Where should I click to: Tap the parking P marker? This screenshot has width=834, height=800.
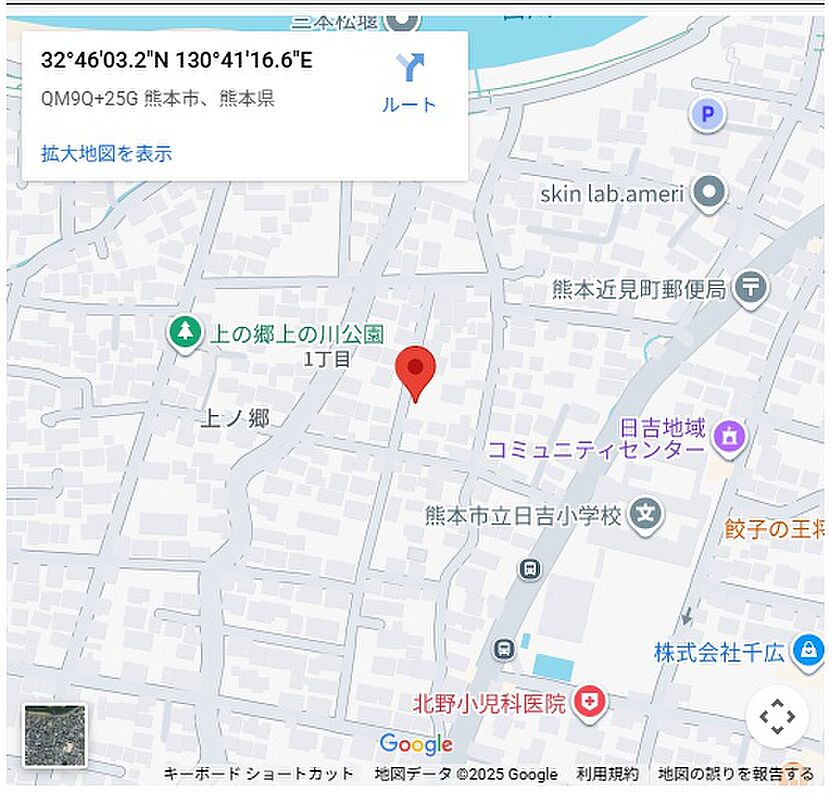[x=707, y=115]
